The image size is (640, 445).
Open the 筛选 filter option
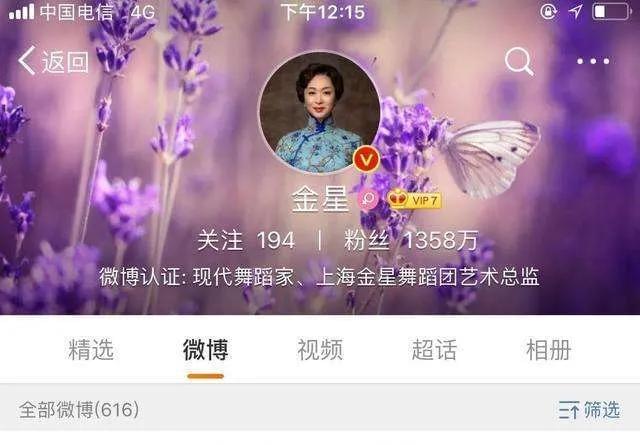(x=589, y=410)
